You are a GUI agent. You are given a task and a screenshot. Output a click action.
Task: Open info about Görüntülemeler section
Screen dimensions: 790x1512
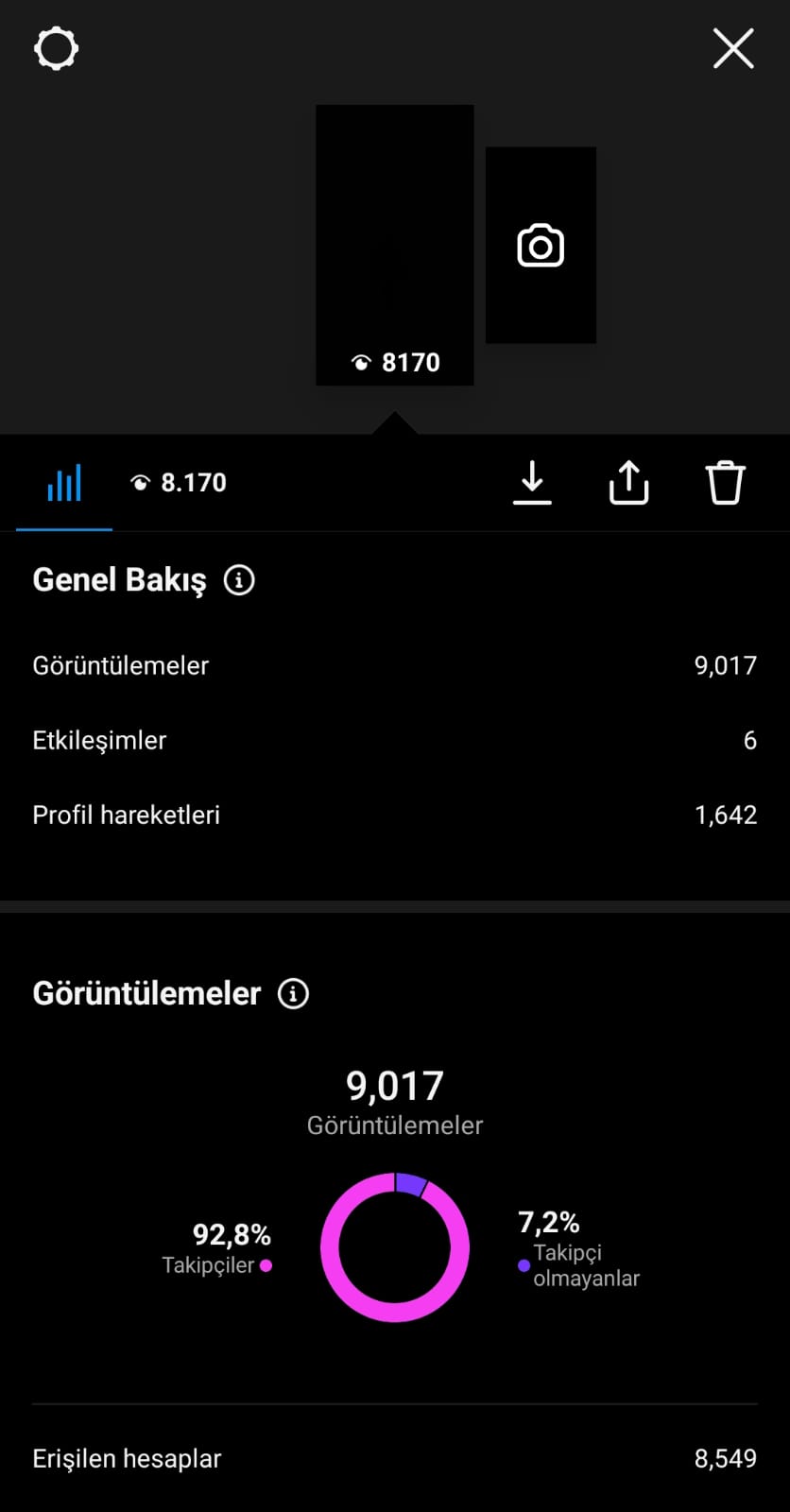tap(293, 993)
